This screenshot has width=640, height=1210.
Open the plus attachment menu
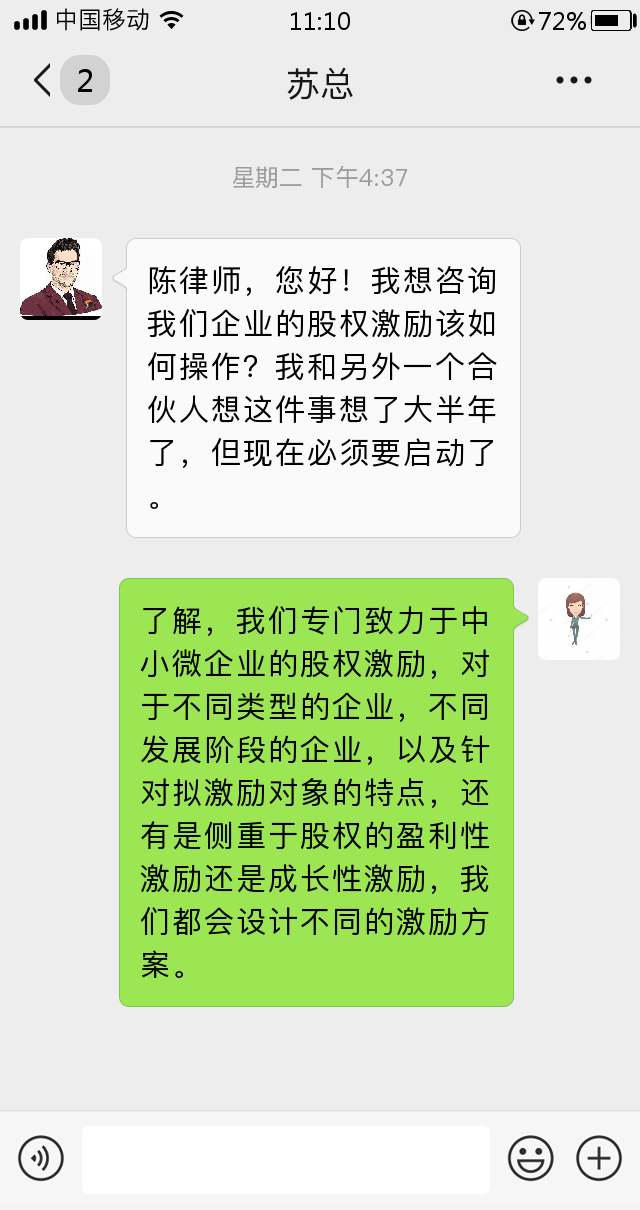[x=599, y=1159]
